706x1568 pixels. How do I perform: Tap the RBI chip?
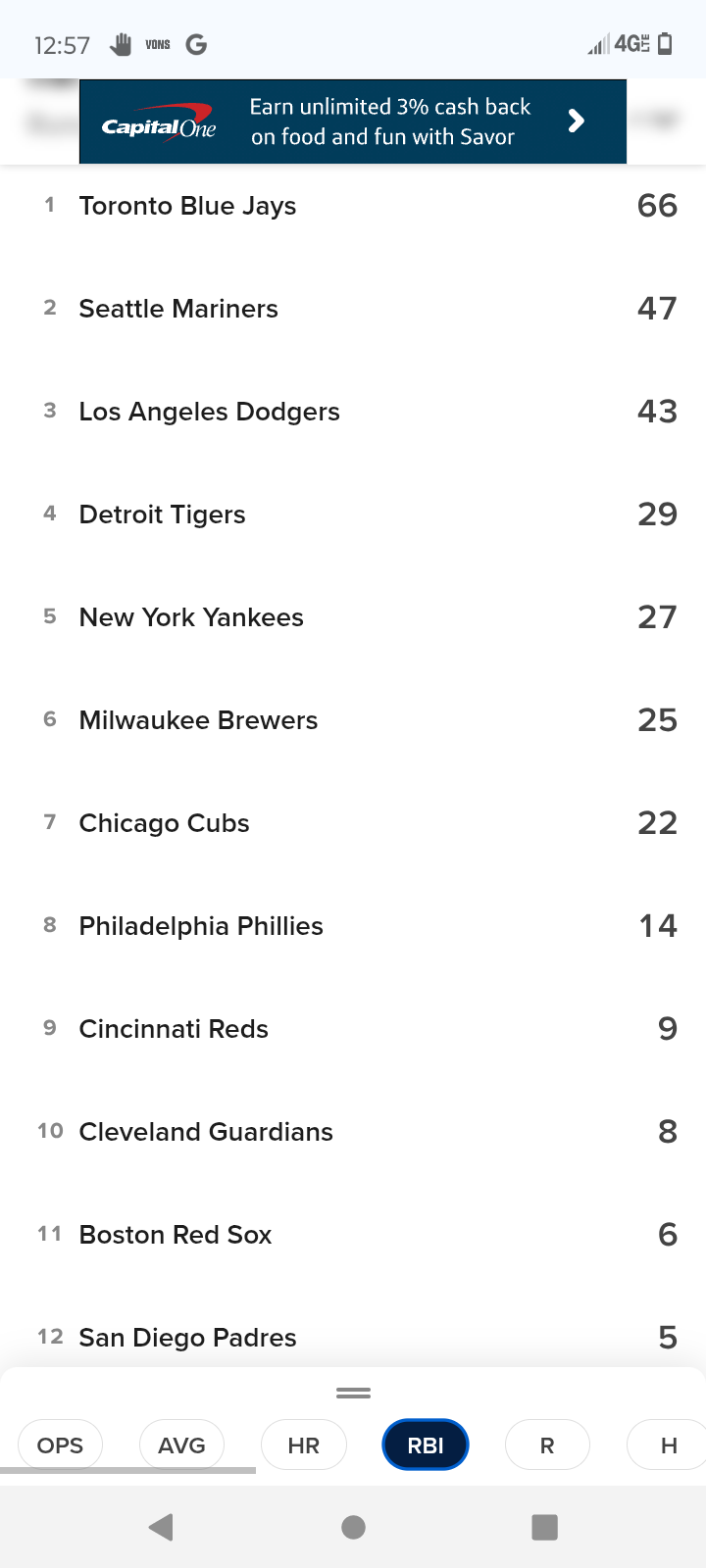pos(426,1445)
